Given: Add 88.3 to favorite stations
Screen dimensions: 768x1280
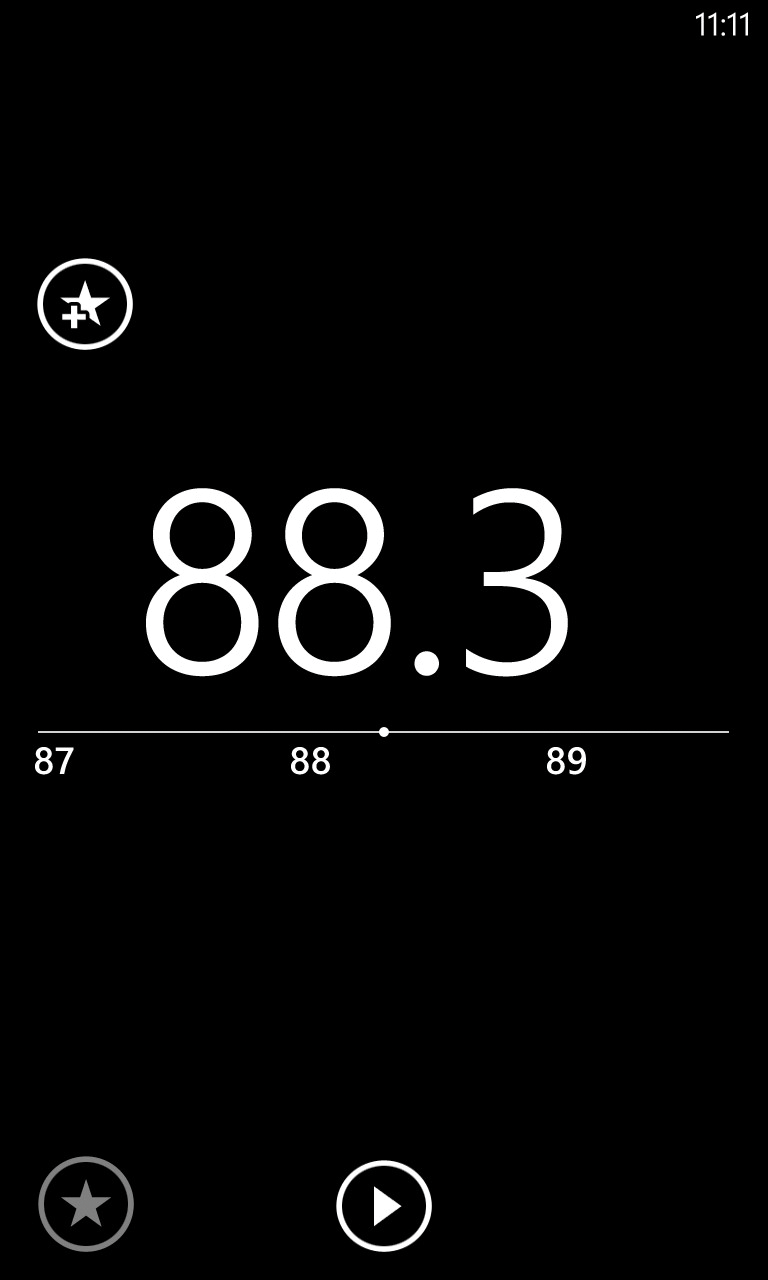Looking at the screenshot, I should 85,304.
